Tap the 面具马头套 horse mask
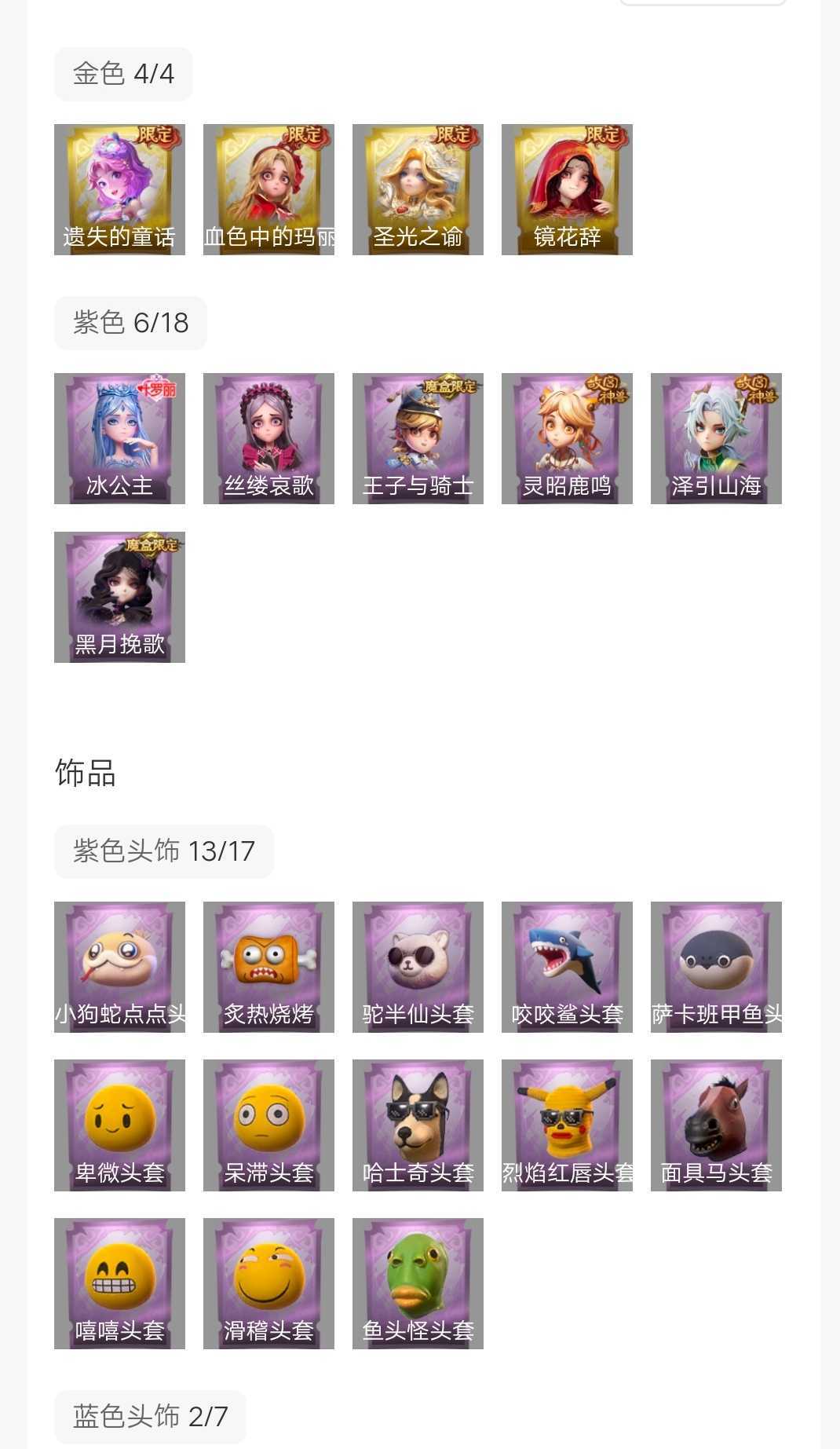 pos(716,1125)
